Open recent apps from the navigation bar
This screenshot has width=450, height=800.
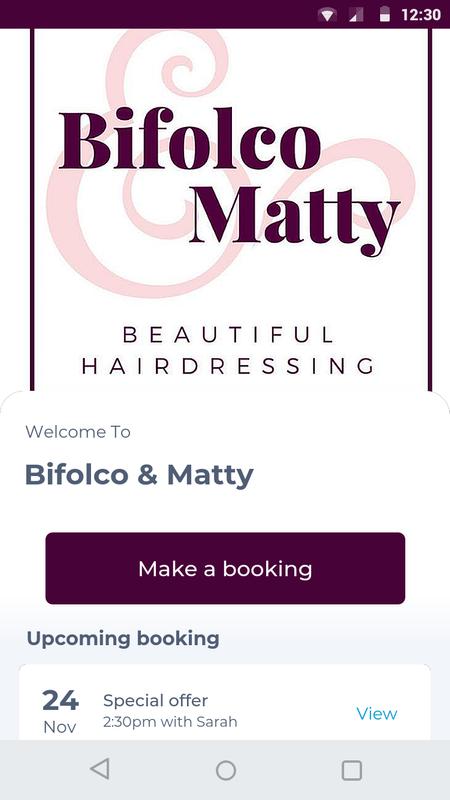pyautogui.click(x=352, y=770)
